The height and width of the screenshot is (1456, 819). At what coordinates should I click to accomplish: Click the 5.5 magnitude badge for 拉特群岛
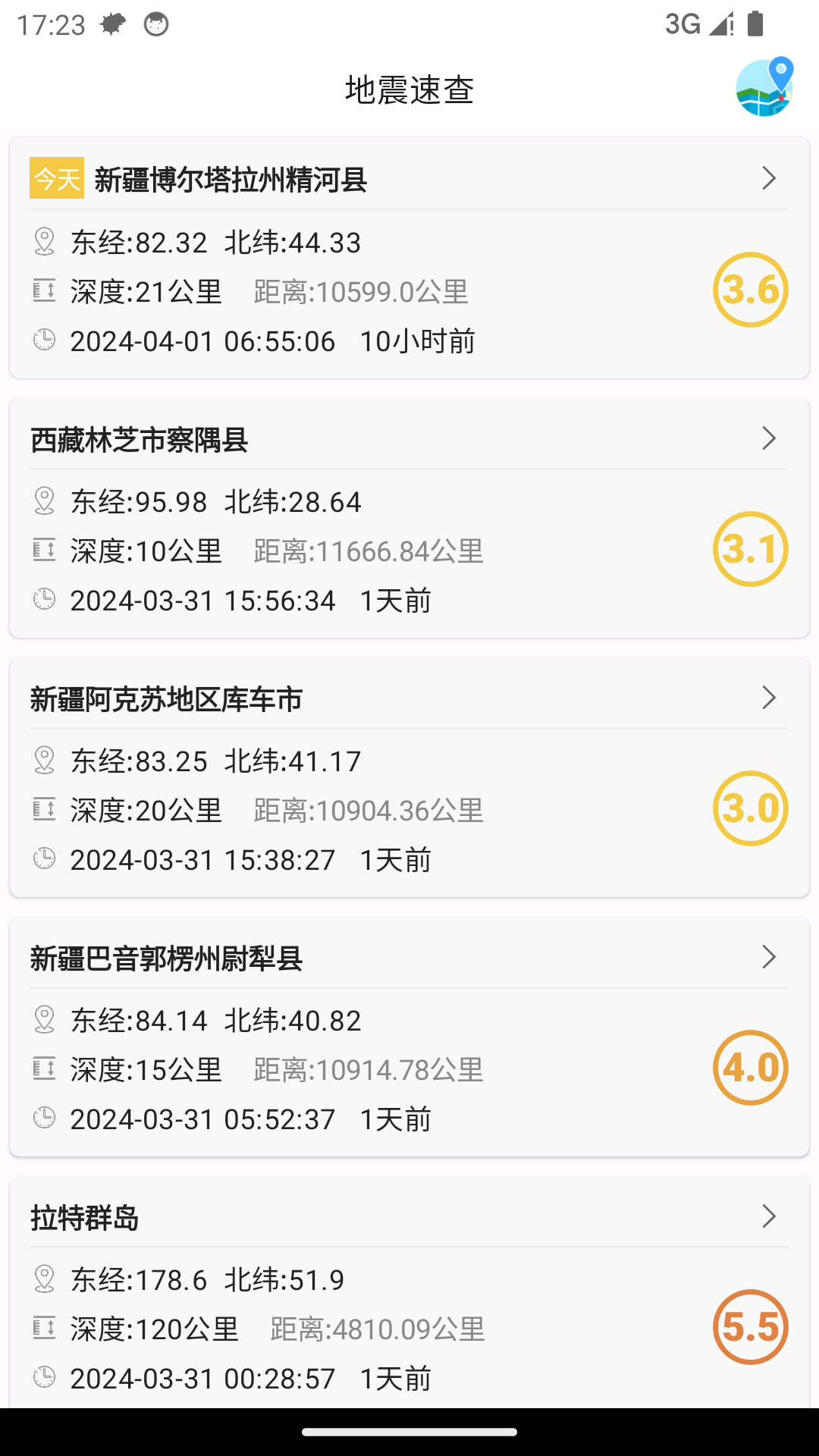point(750,1326)
